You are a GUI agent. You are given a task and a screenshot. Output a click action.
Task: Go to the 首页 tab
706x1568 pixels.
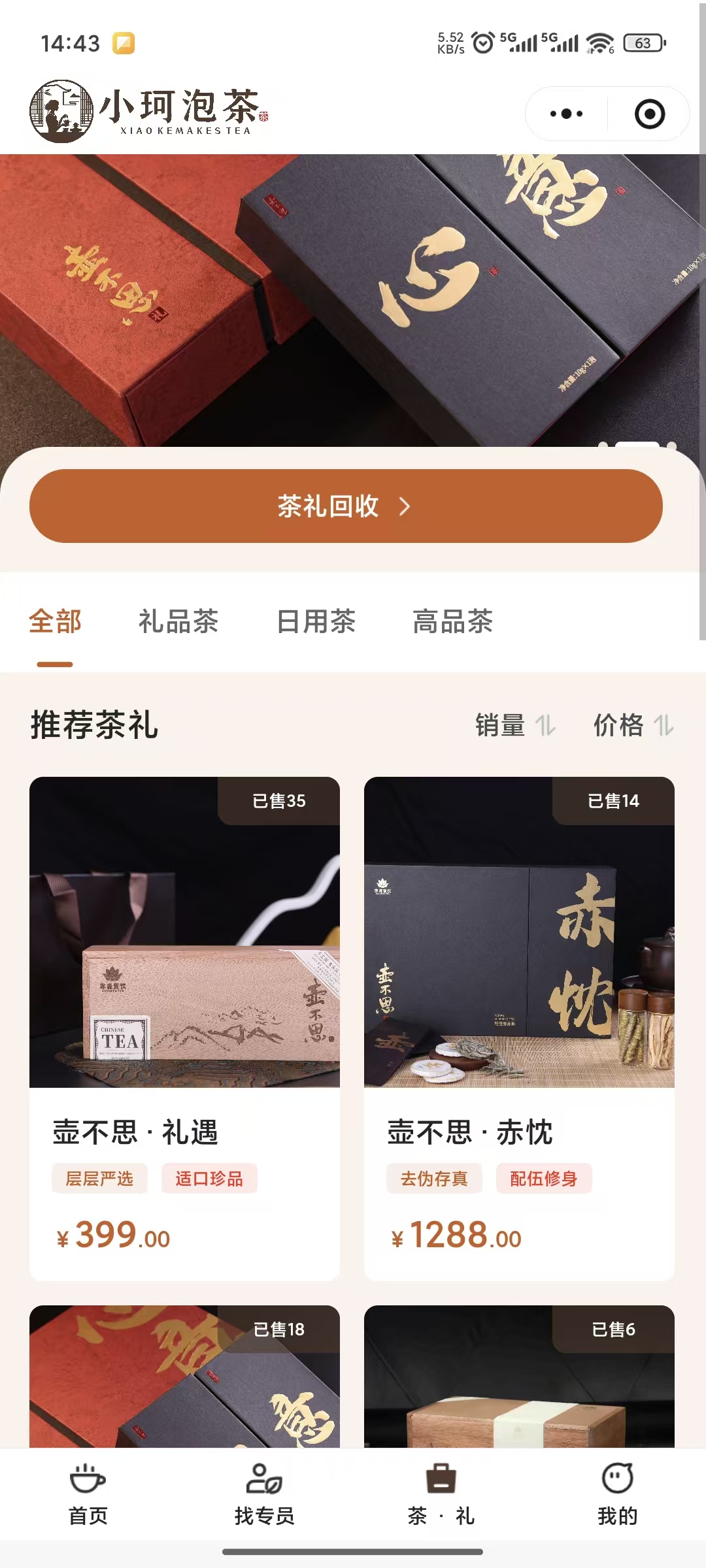(x=88, y=1494)
